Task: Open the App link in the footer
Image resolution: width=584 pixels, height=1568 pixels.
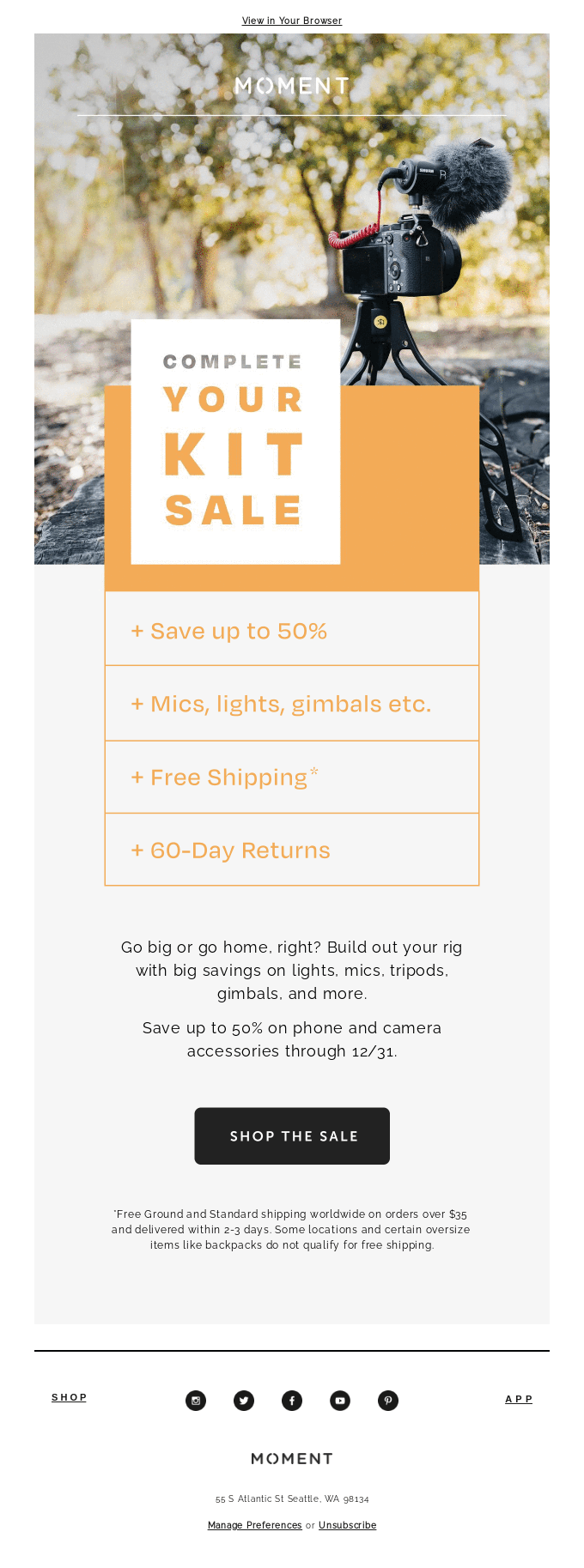Action: point(519,1399)
